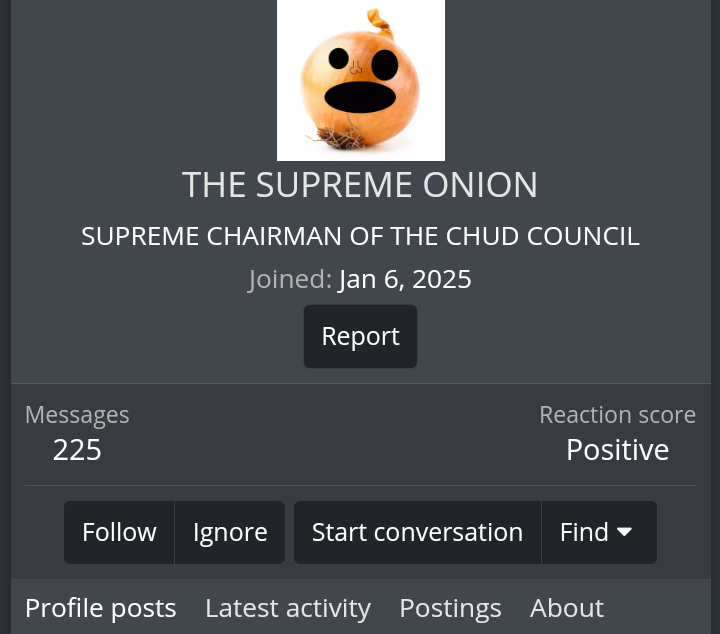Open the 225 messages count

(77, 450)
